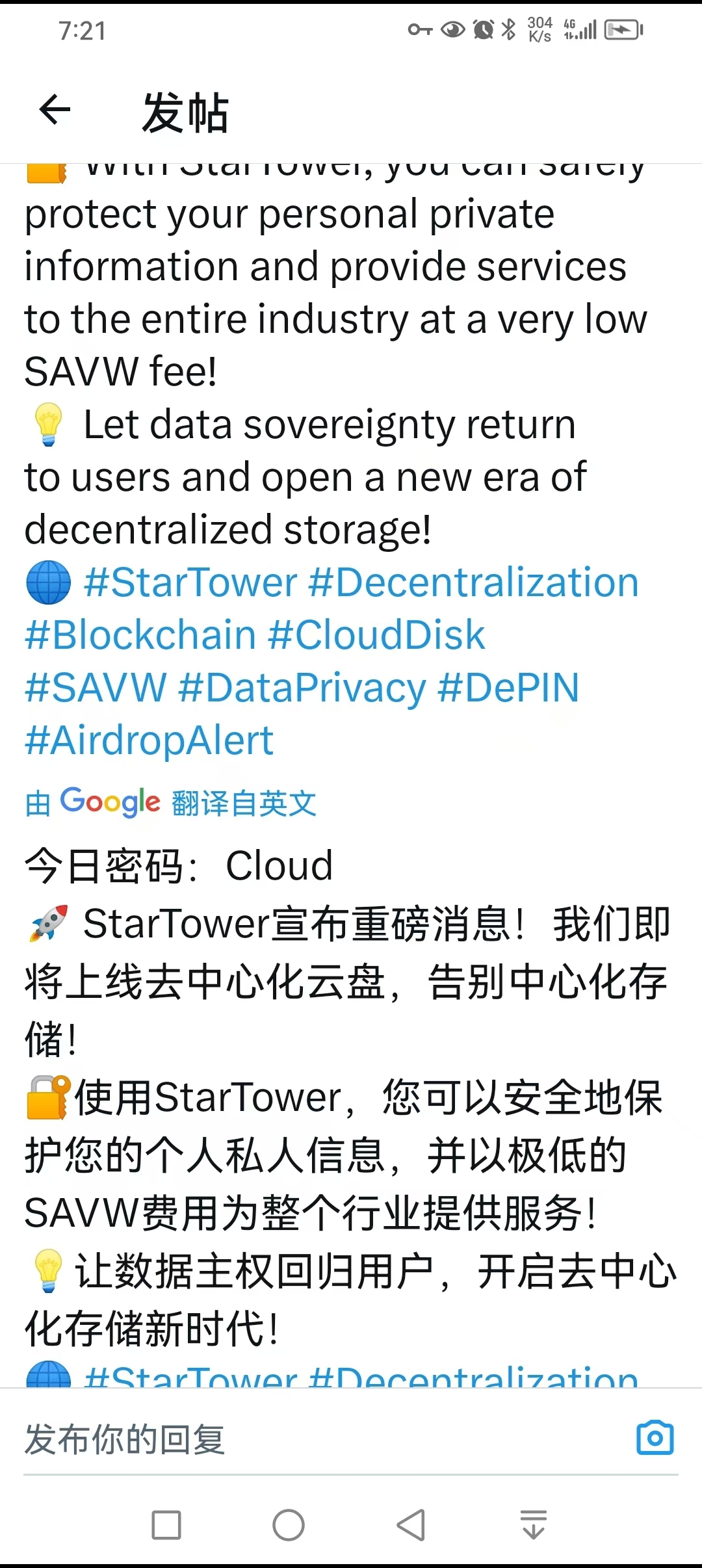Viewport: 702px width, 1568px height.
Task: Attach a photo with the camera icon
Action: point(655,1438)
